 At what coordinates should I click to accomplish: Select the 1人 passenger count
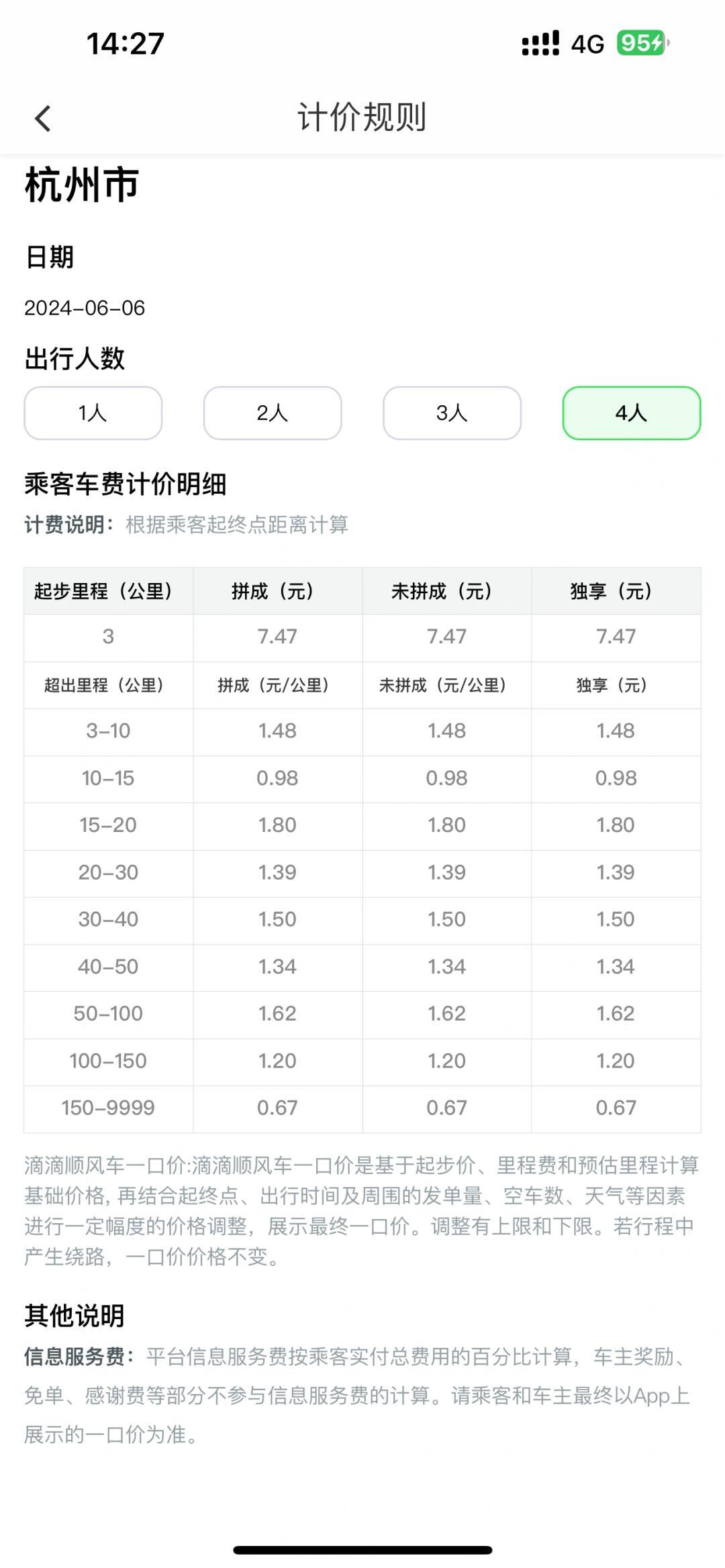pyautogui.click(x=93, y=413)
